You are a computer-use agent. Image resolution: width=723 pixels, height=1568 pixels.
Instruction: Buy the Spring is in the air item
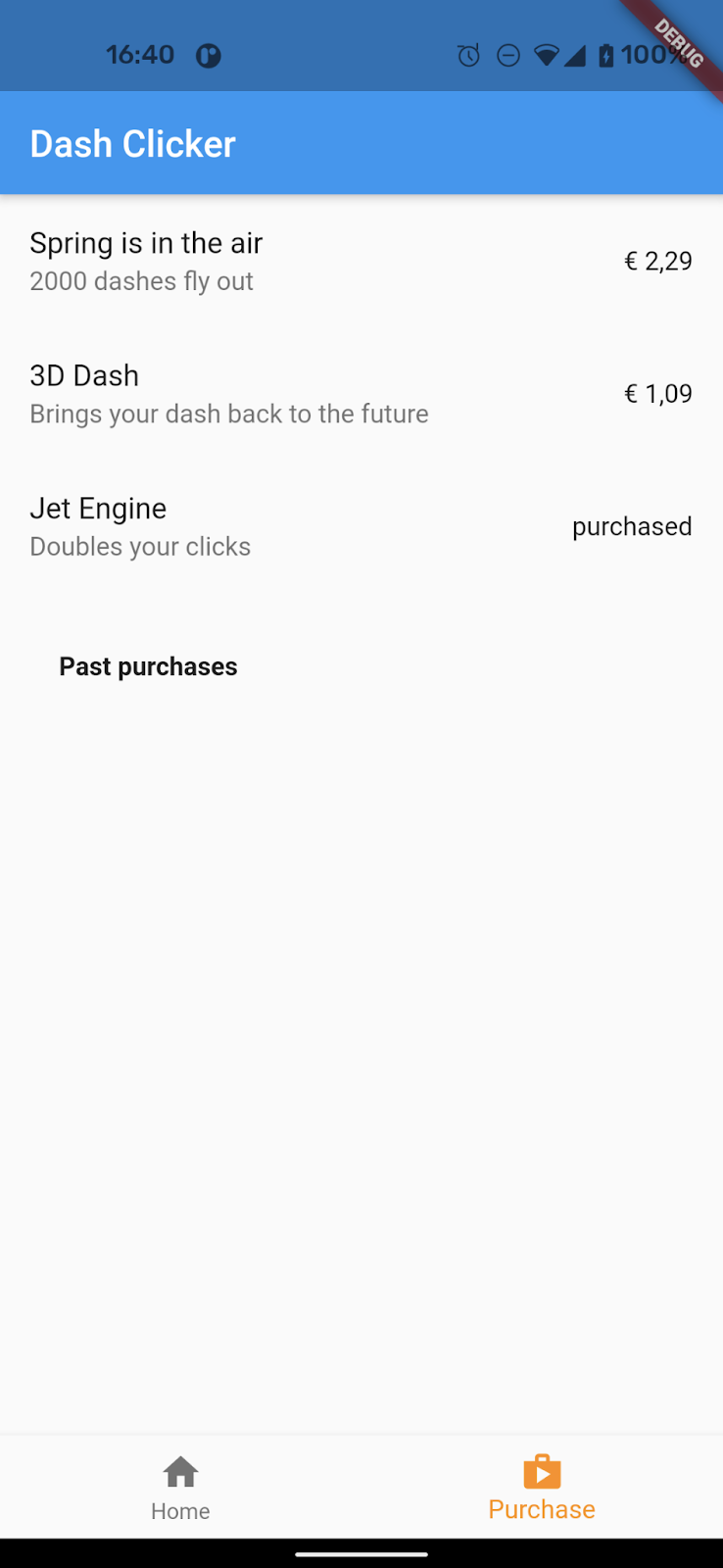coord(361,261)
